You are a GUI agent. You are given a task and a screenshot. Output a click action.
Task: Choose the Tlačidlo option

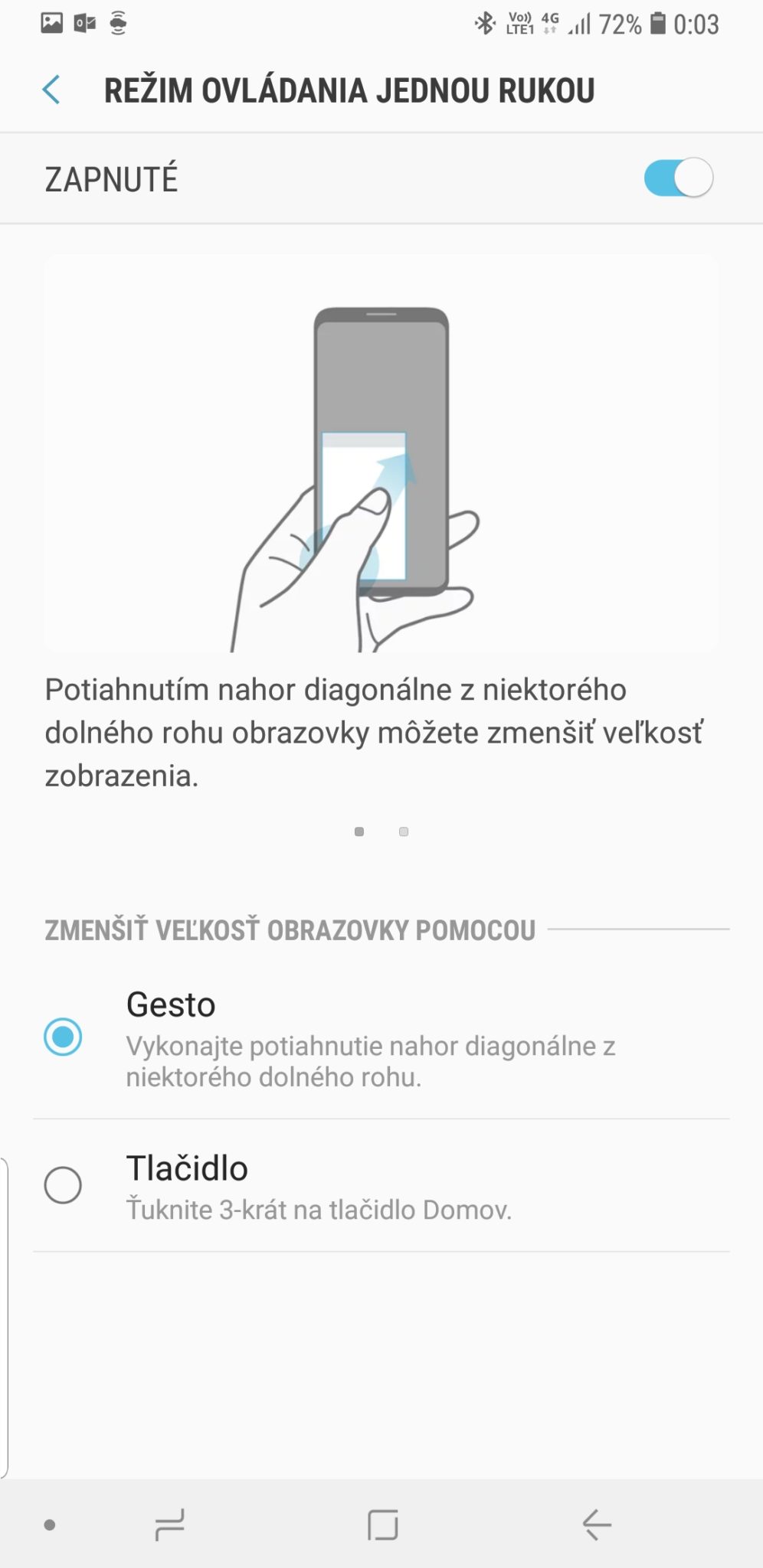click(63, 1185)
